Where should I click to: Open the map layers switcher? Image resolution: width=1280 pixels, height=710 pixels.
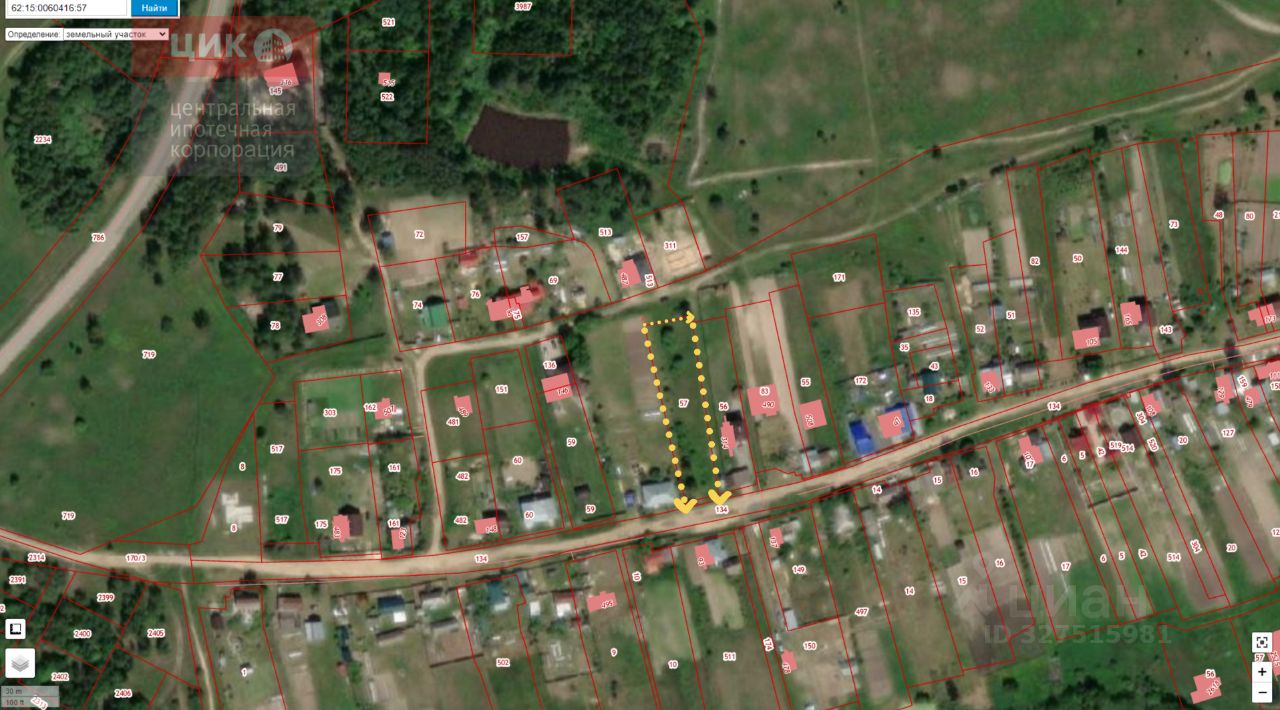(19, 663)
